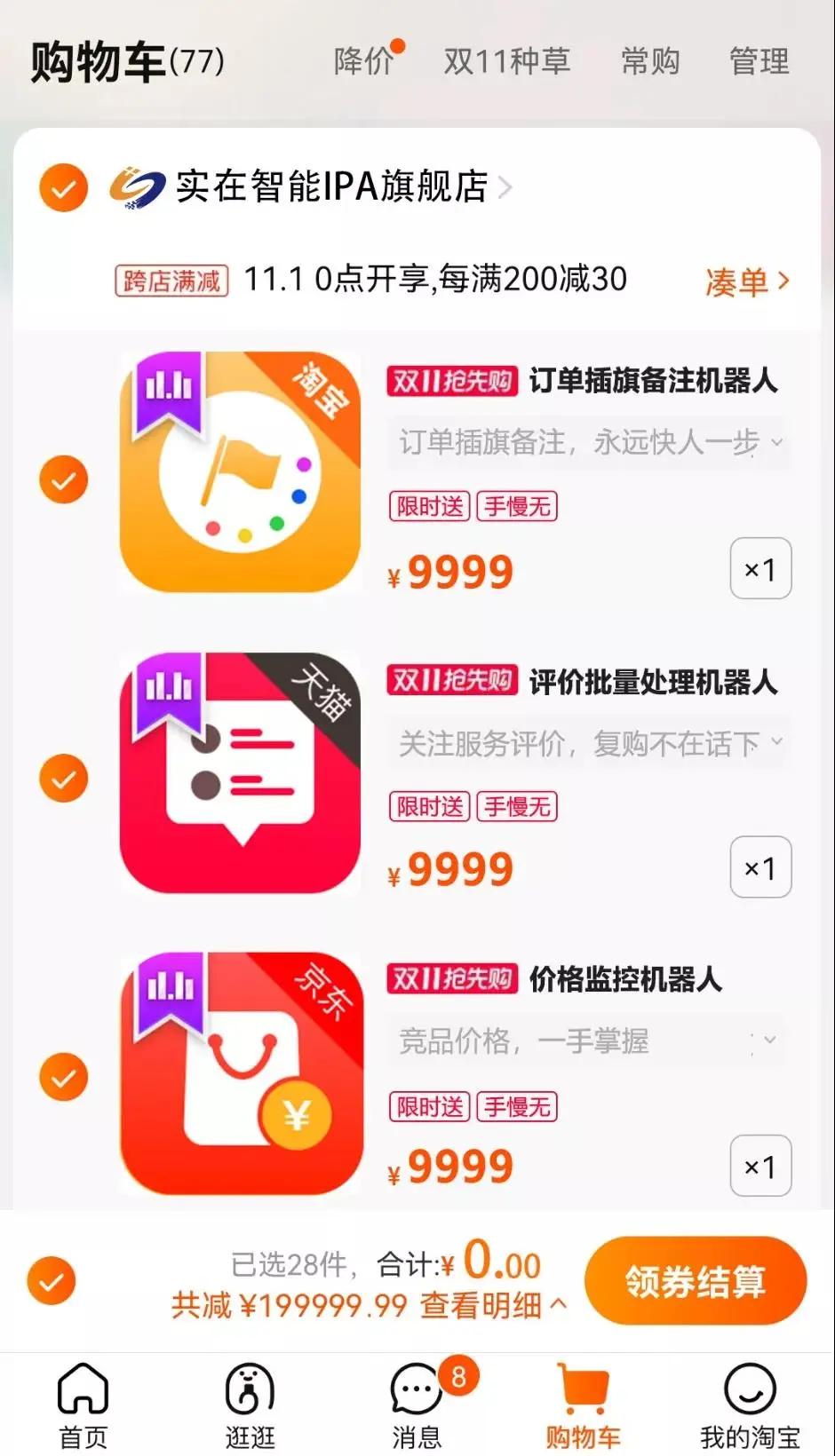Expand options for 订单插旗备注,永远快人一步

click(x=590, y=442)
